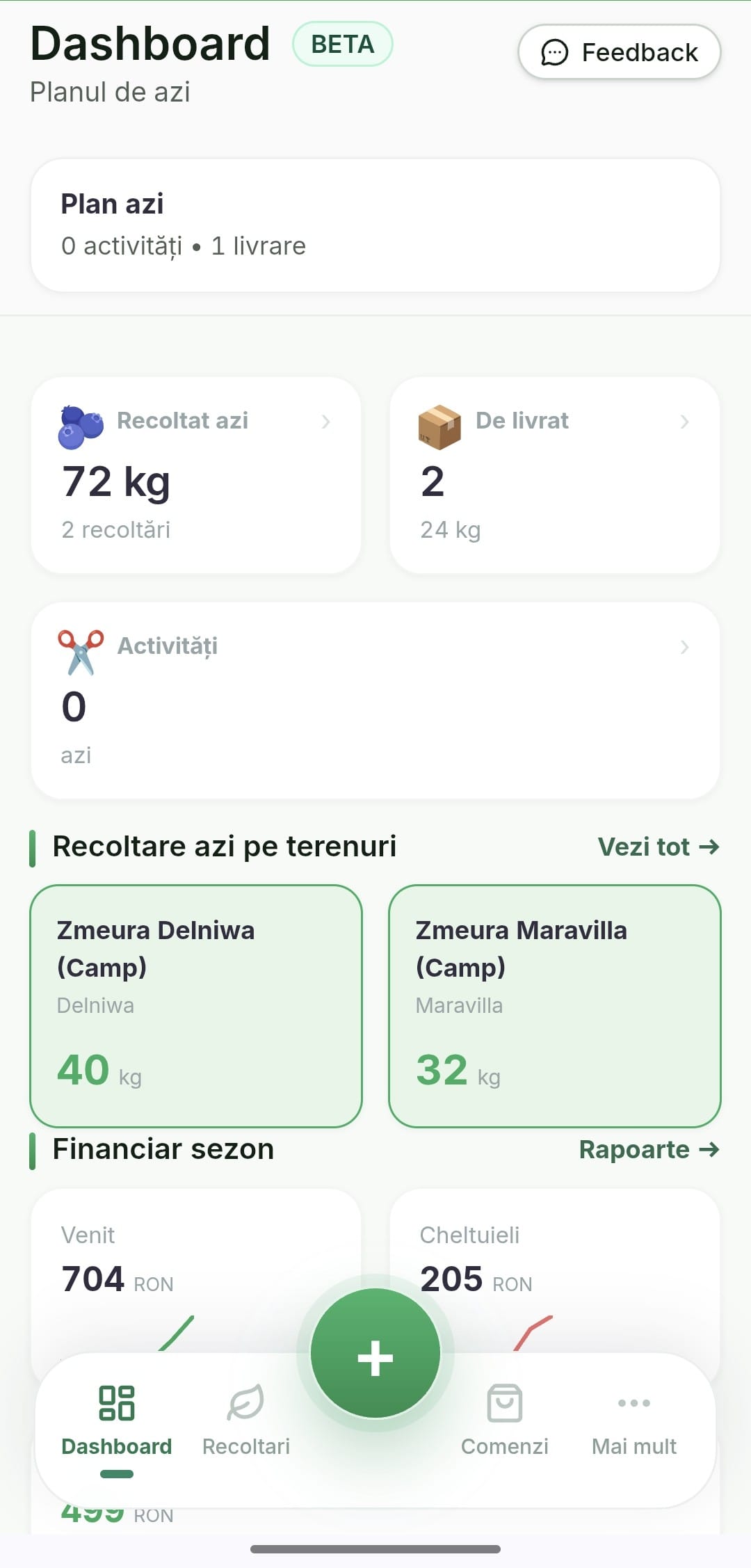The width and height of the screenshot is (751, 1568).
Task: Tap the Plan azi summary card
Action: (x=375, y=223)
